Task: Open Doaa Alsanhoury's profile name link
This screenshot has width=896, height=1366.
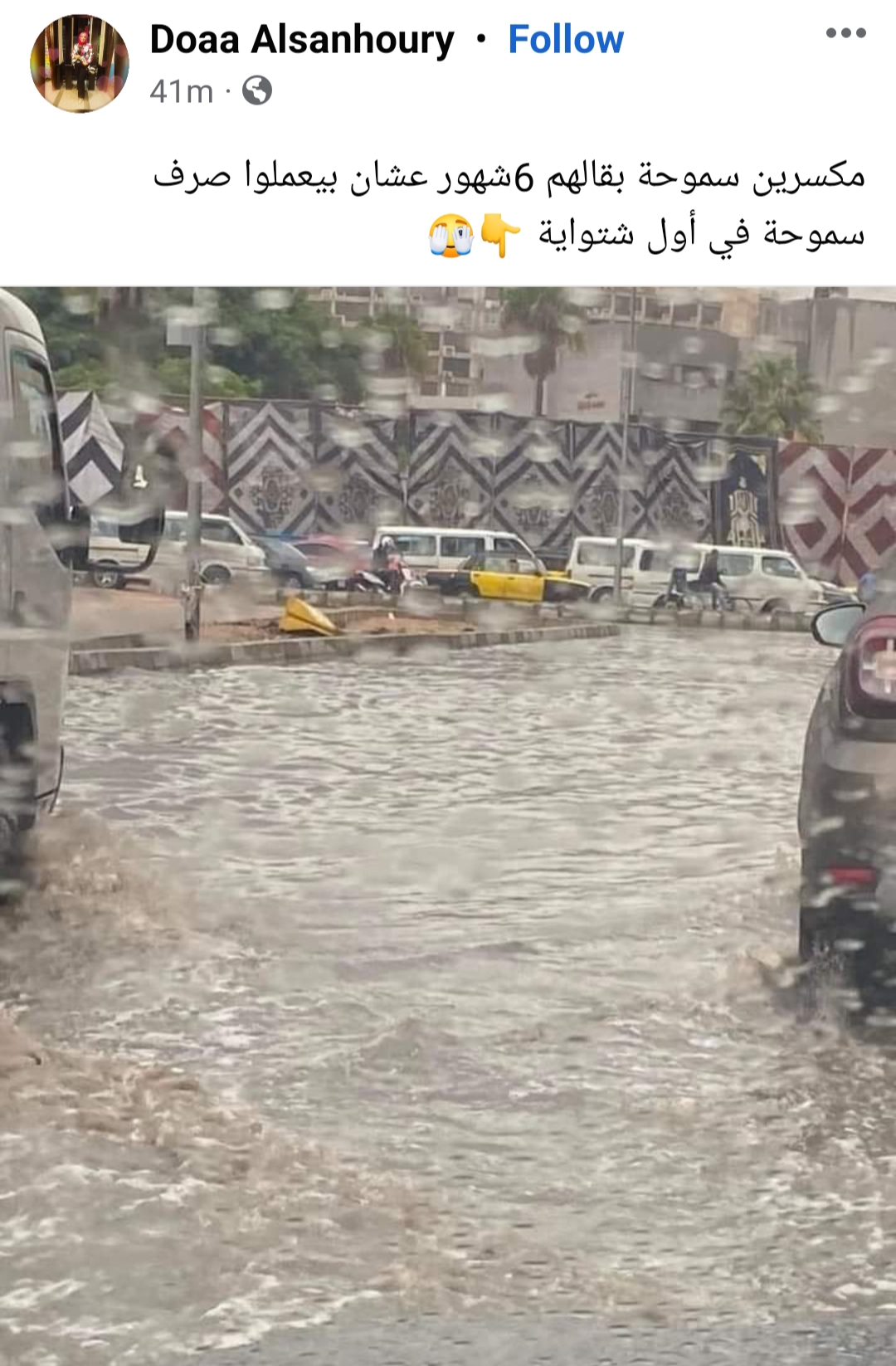Action: coord(302,39)
